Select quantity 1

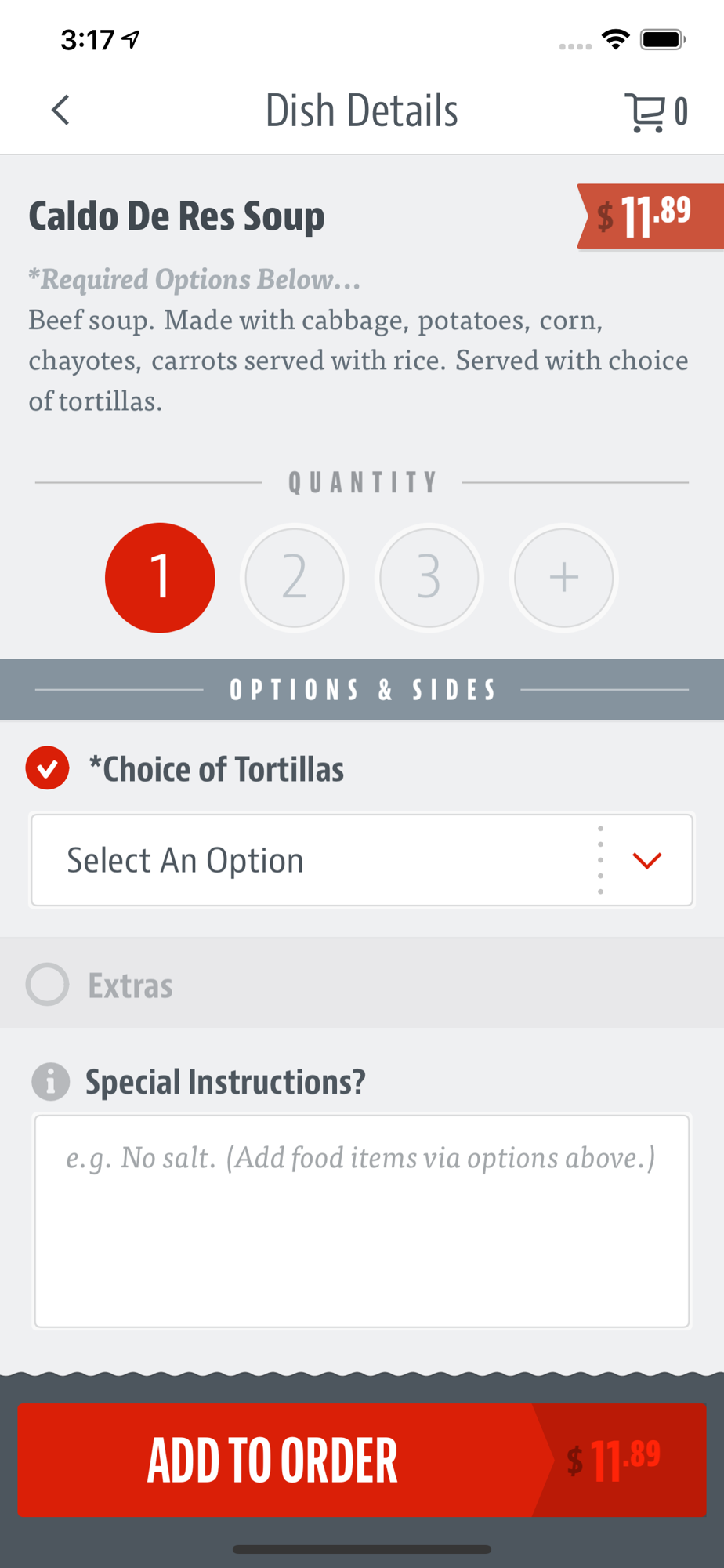160,578
